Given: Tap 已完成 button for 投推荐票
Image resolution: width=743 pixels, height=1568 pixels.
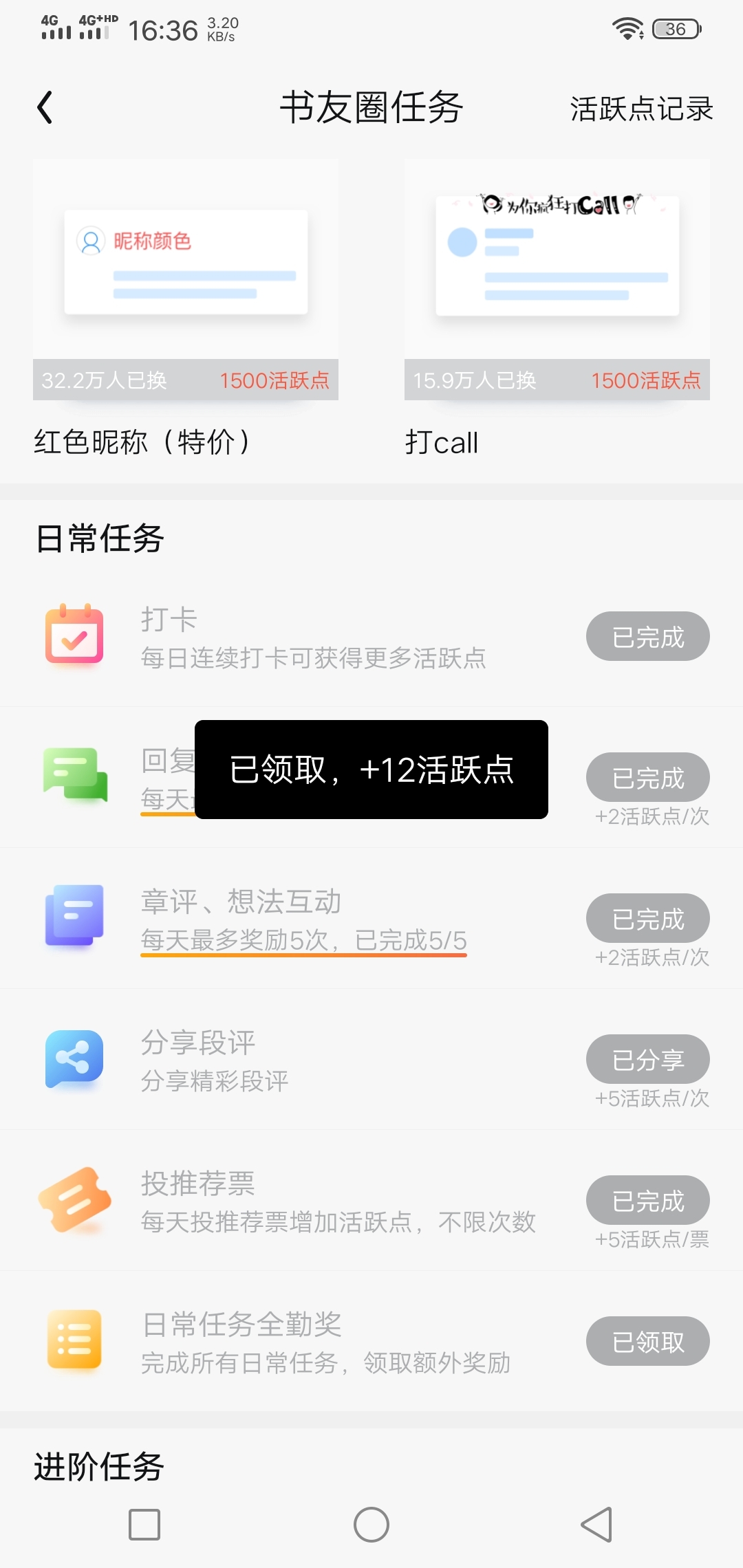Looking at the screenshot, I should 648,1200.
